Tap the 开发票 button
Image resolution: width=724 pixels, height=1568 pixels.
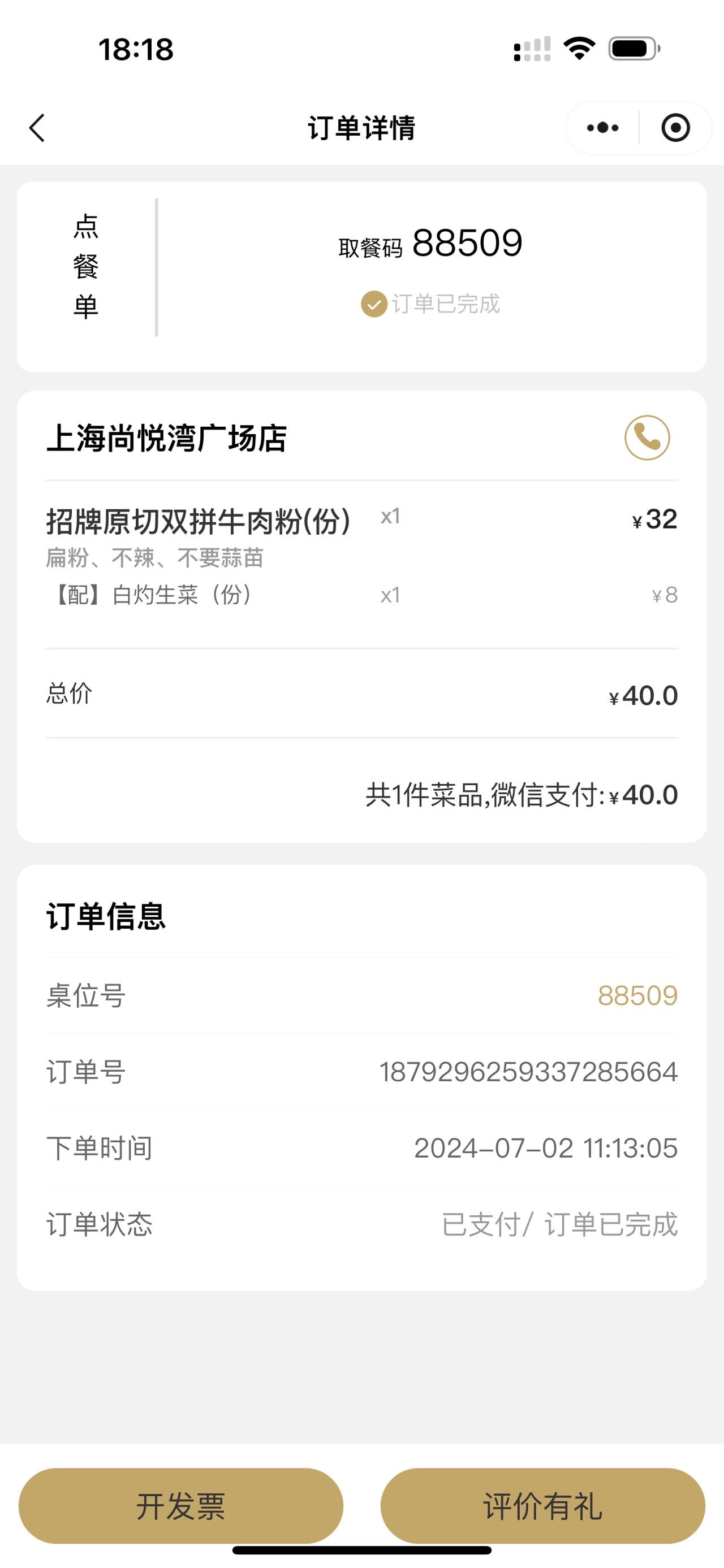181,1505
